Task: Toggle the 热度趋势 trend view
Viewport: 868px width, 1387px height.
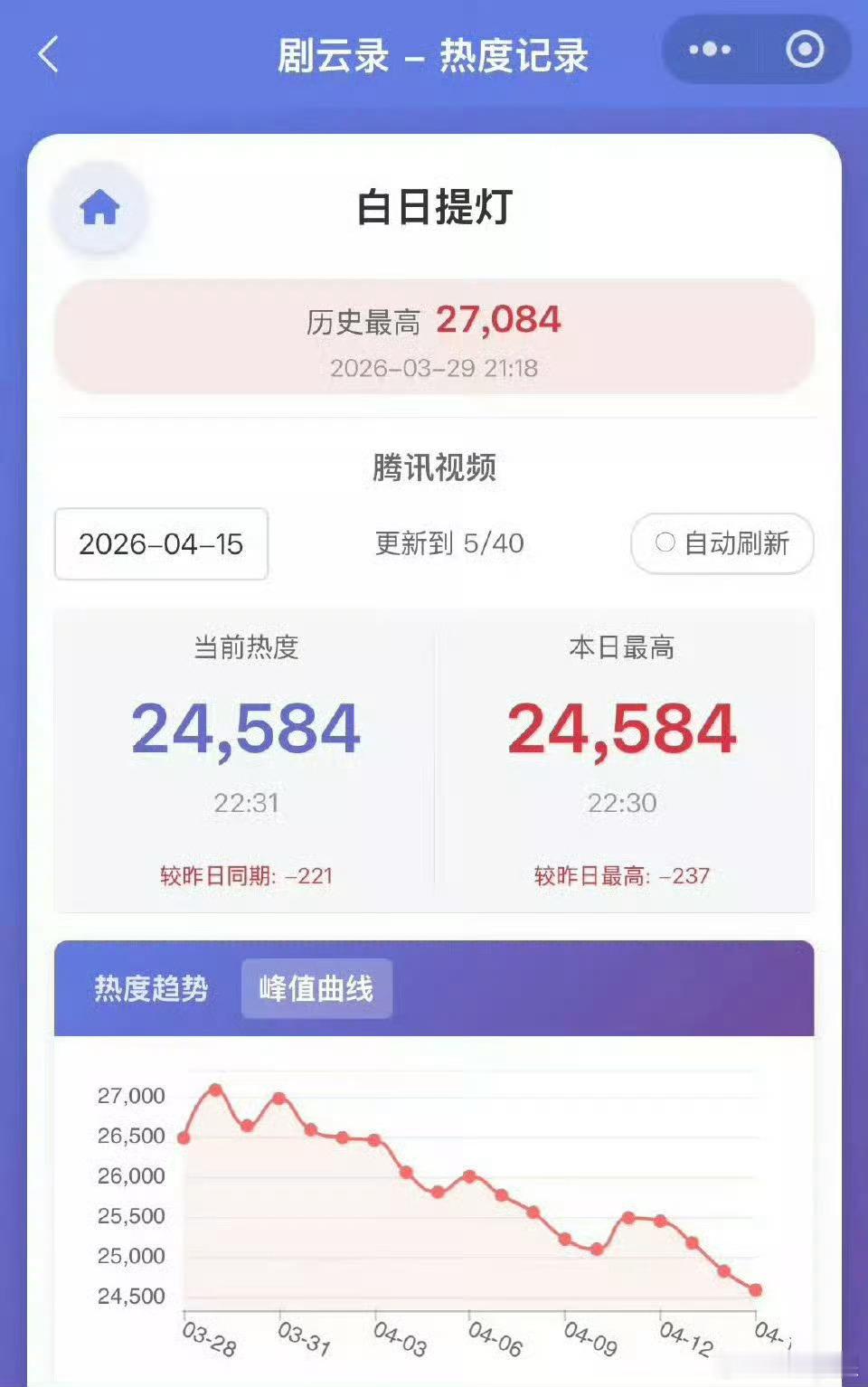Action: coord(152,989)
